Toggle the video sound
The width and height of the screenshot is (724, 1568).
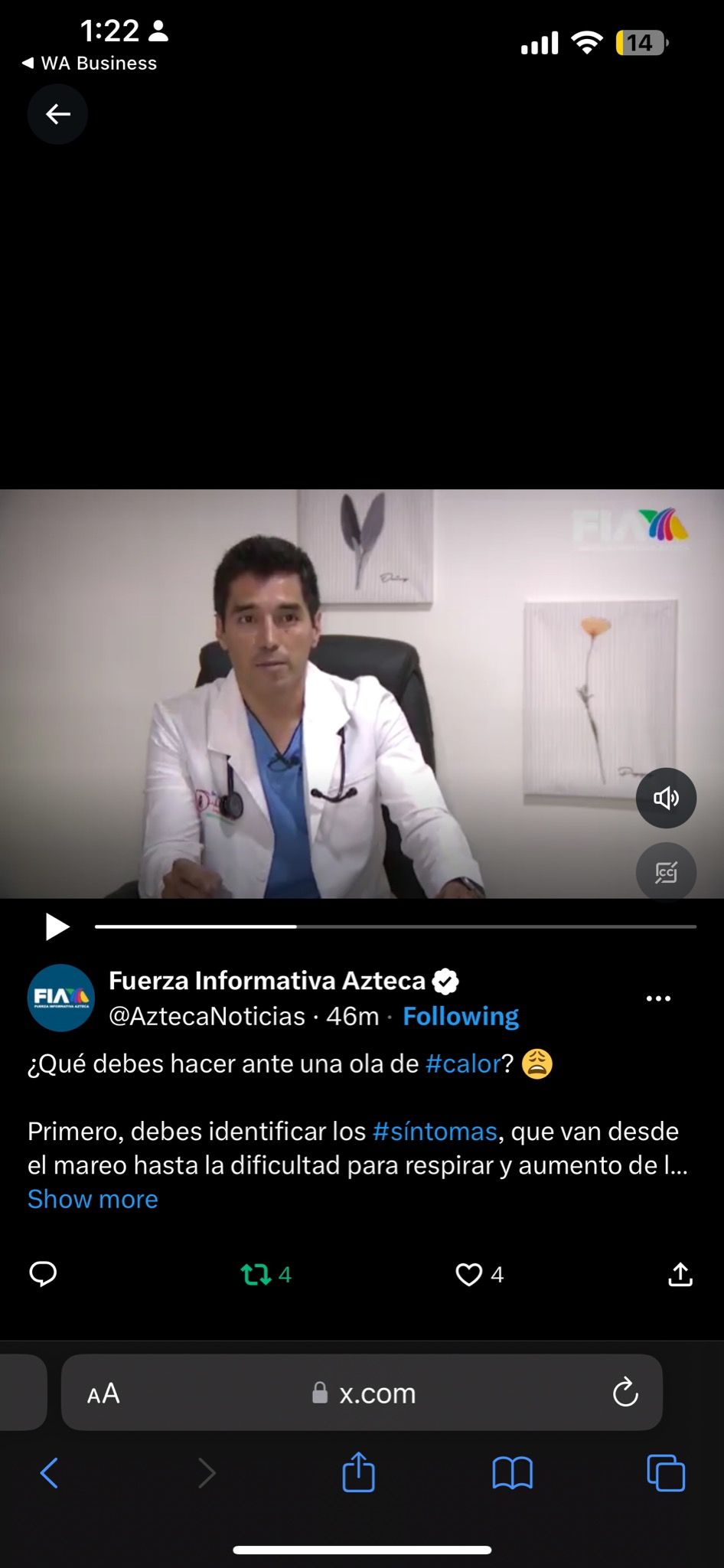pos(666,798)
